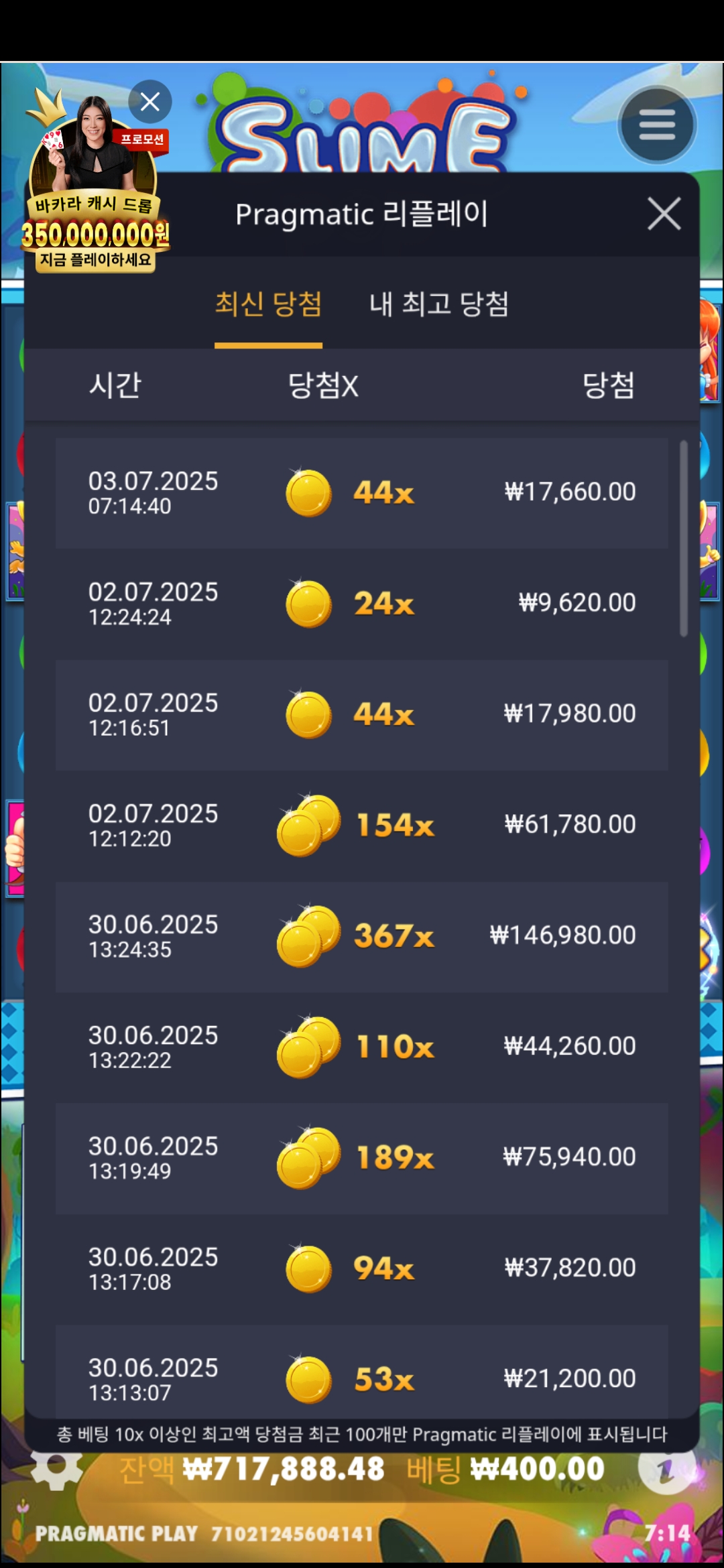This screenshot has height=1568, width=724.
Task: Open the gear settings icon
Action: [57, 1469]
